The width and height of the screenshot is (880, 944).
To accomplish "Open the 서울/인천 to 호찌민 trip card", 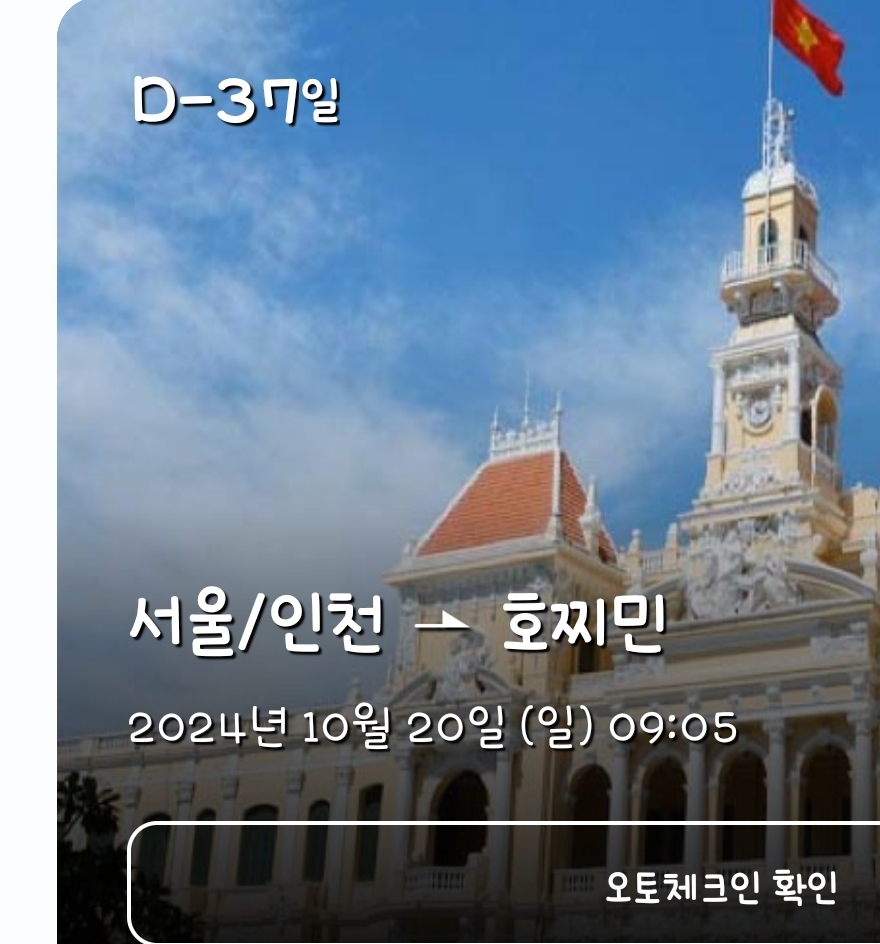I will point(398,628).
